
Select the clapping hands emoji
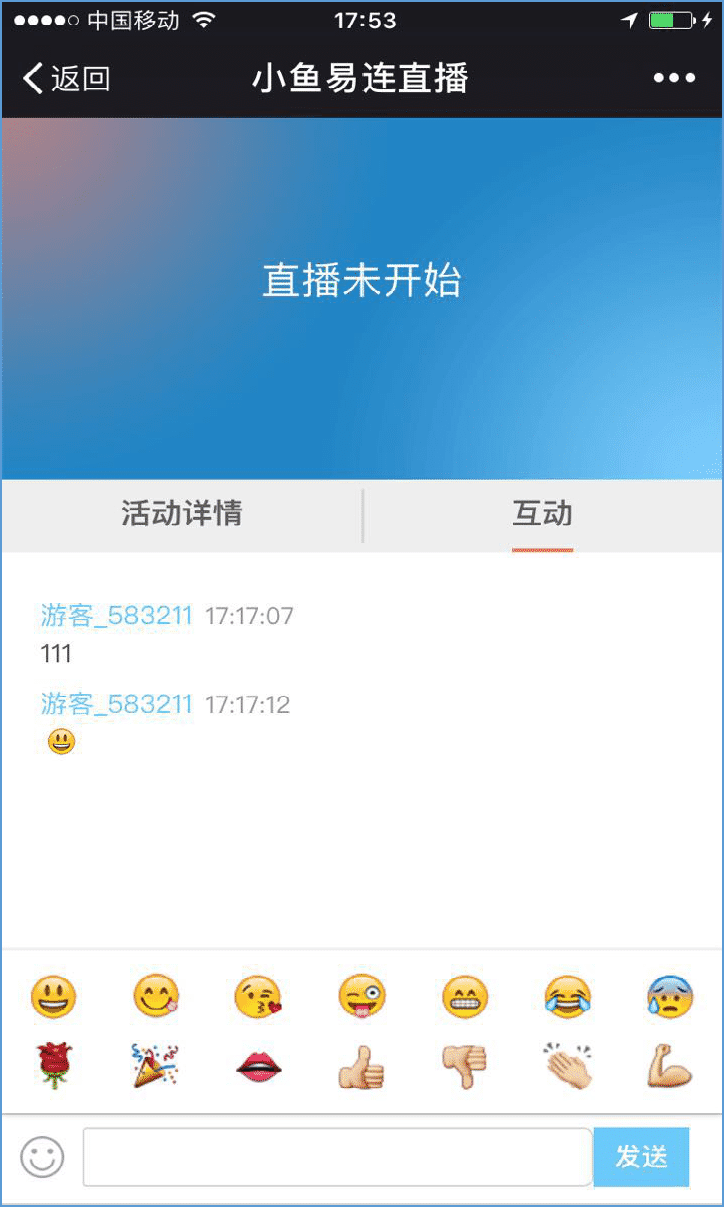pos(564,1066)
